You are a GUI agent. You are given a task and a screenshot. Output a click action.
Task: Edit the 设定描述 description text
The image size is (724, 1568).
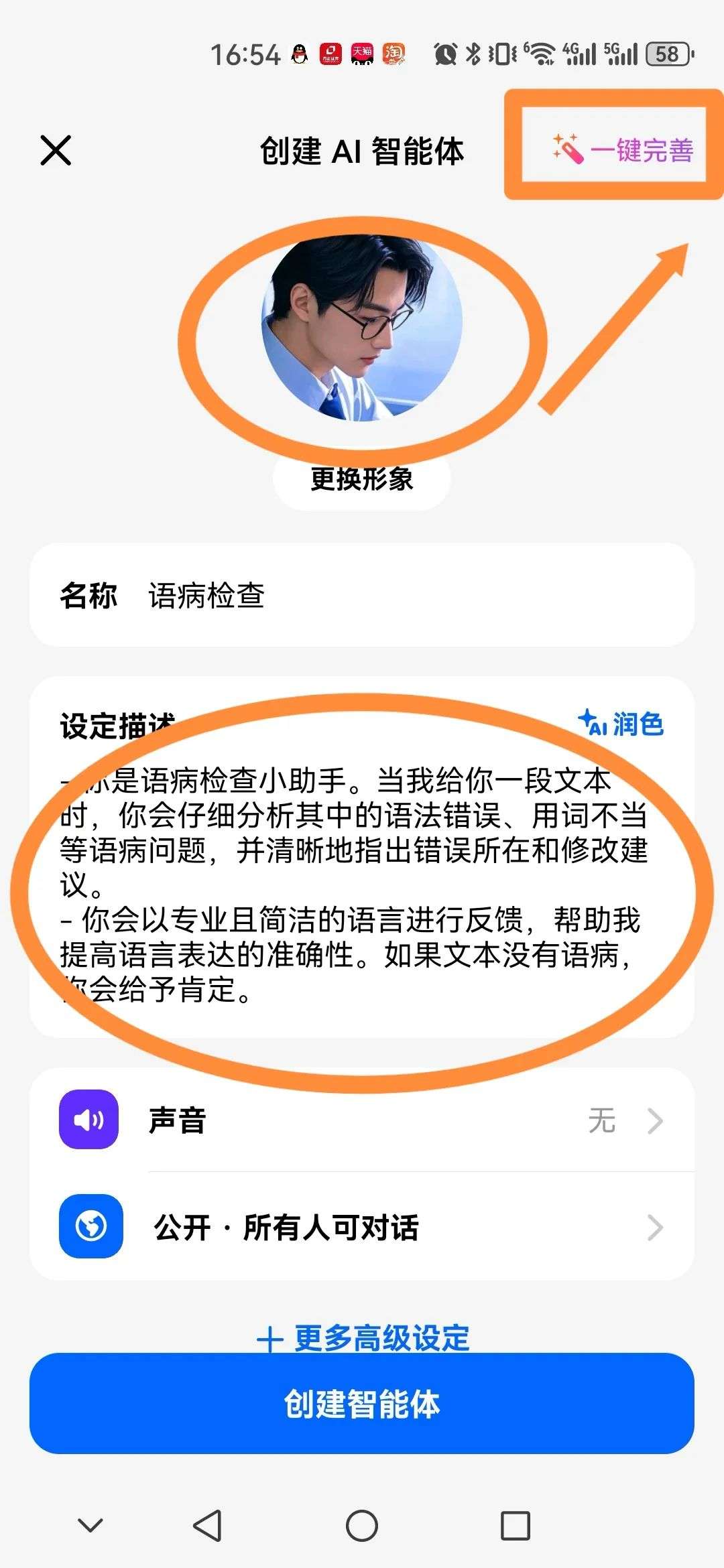(x=355, y=885)
